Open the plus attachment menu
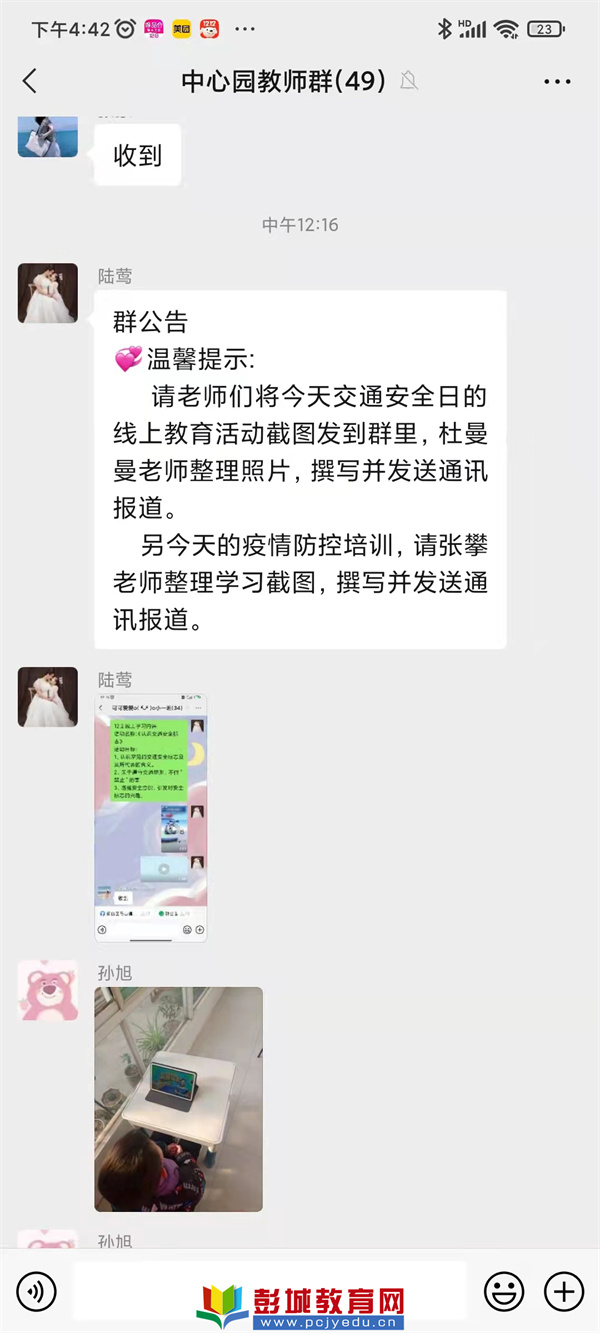Viewport: 600px width, 1333px height. coord(564,1292)
